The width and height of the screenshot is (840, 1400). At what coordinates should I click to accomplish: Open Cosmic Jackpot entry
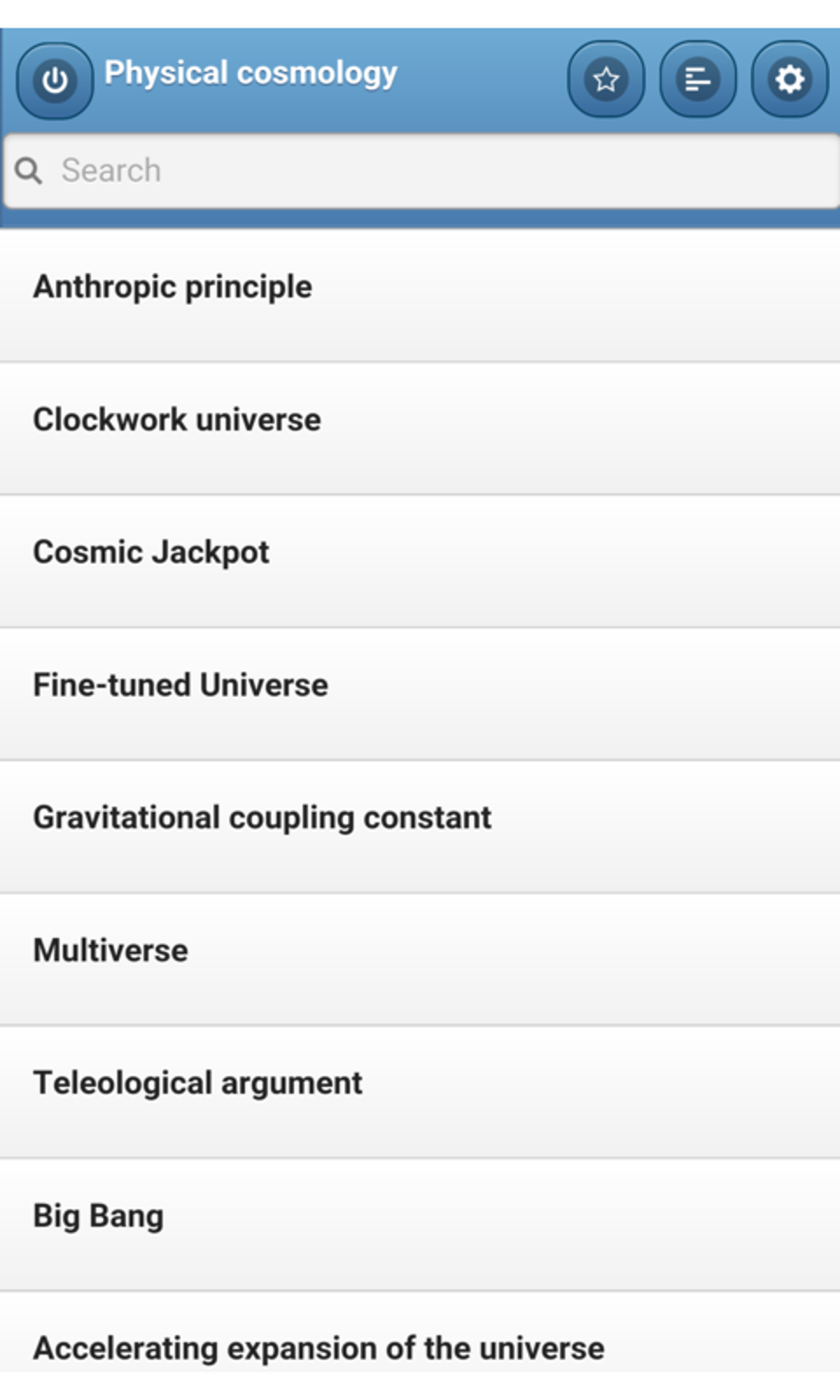(152, 552)
